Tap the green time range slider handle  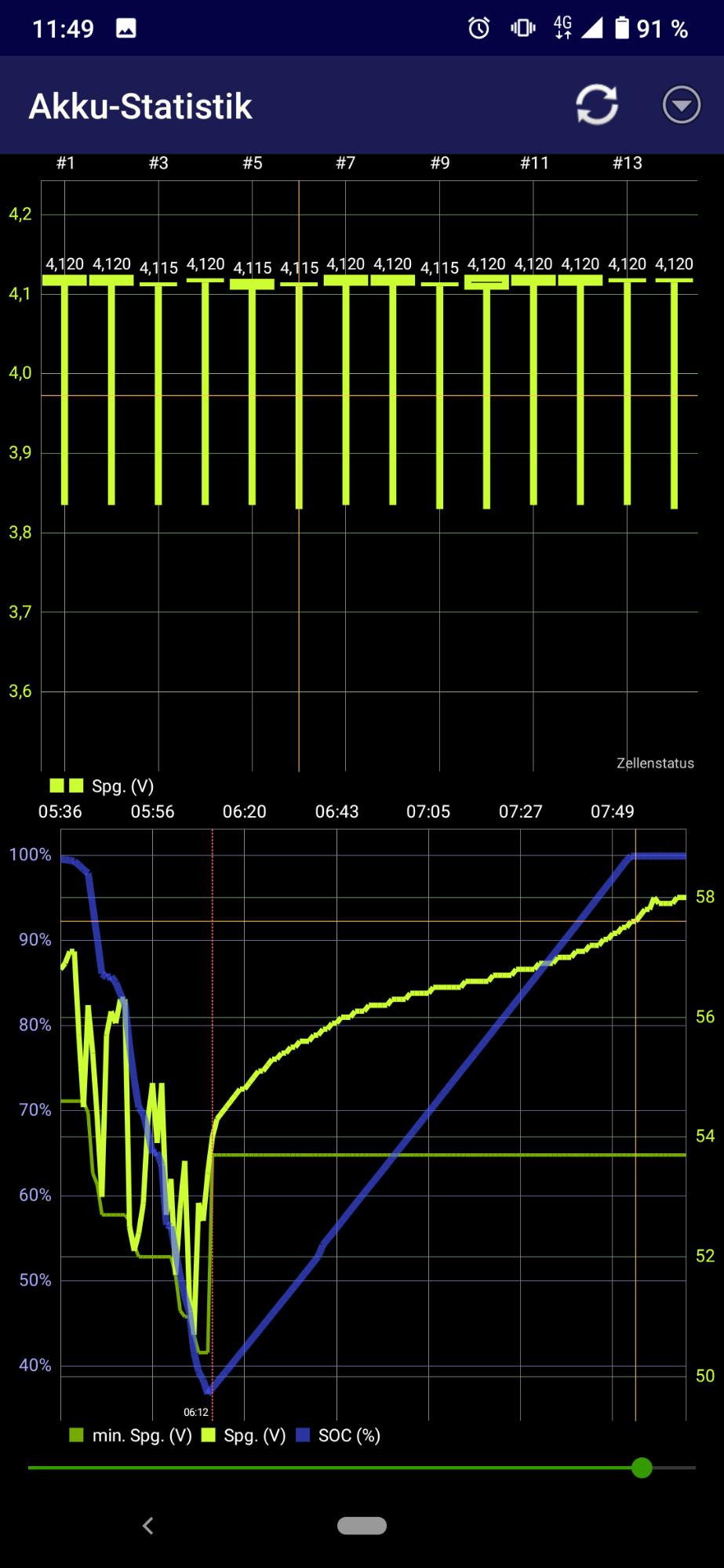pyautogui.click(x=642, y=1467)
